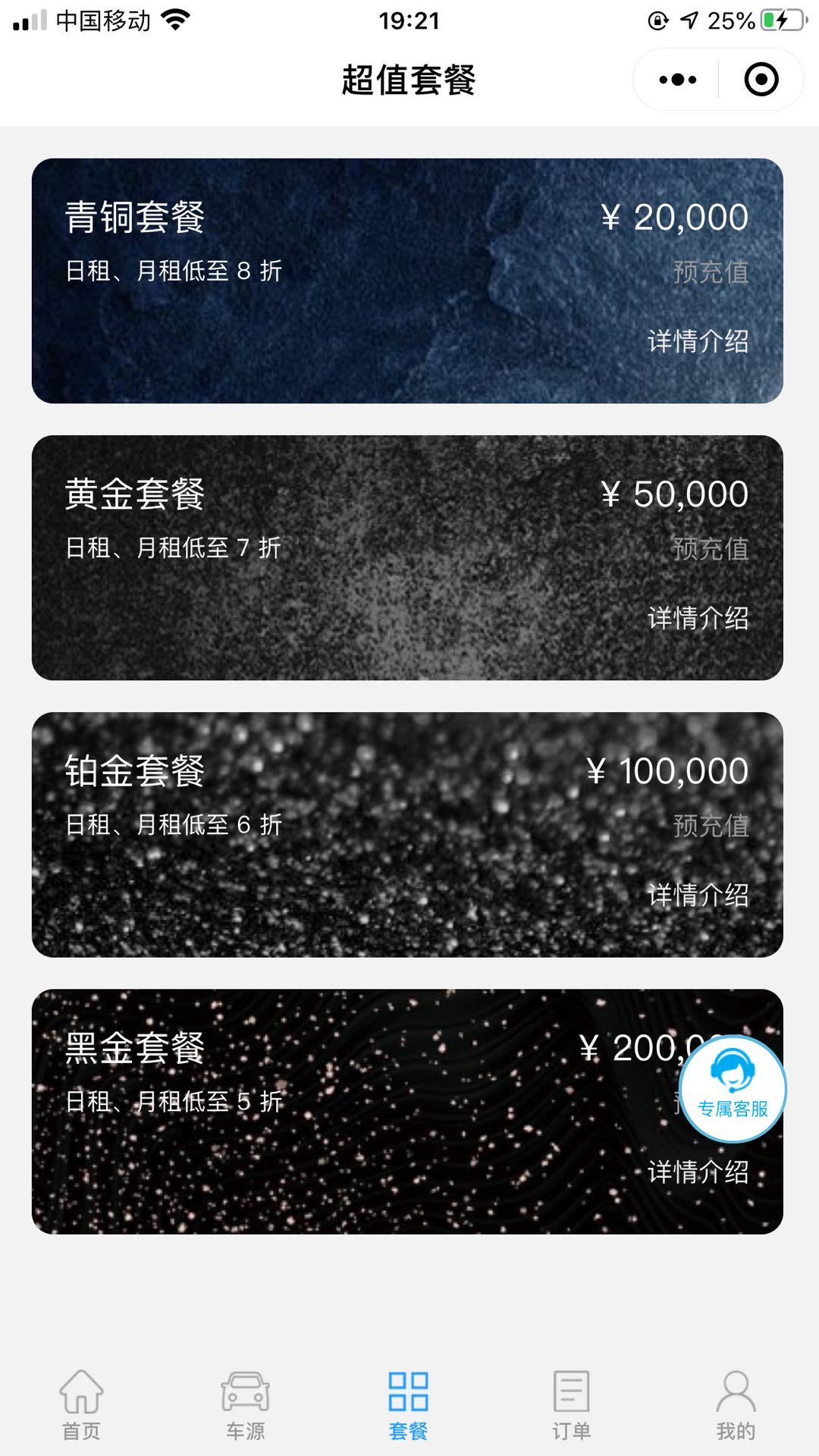Screen dimensions: 819x1456
Task: Switch to the 车源 tab
Action: (245, 1405)
